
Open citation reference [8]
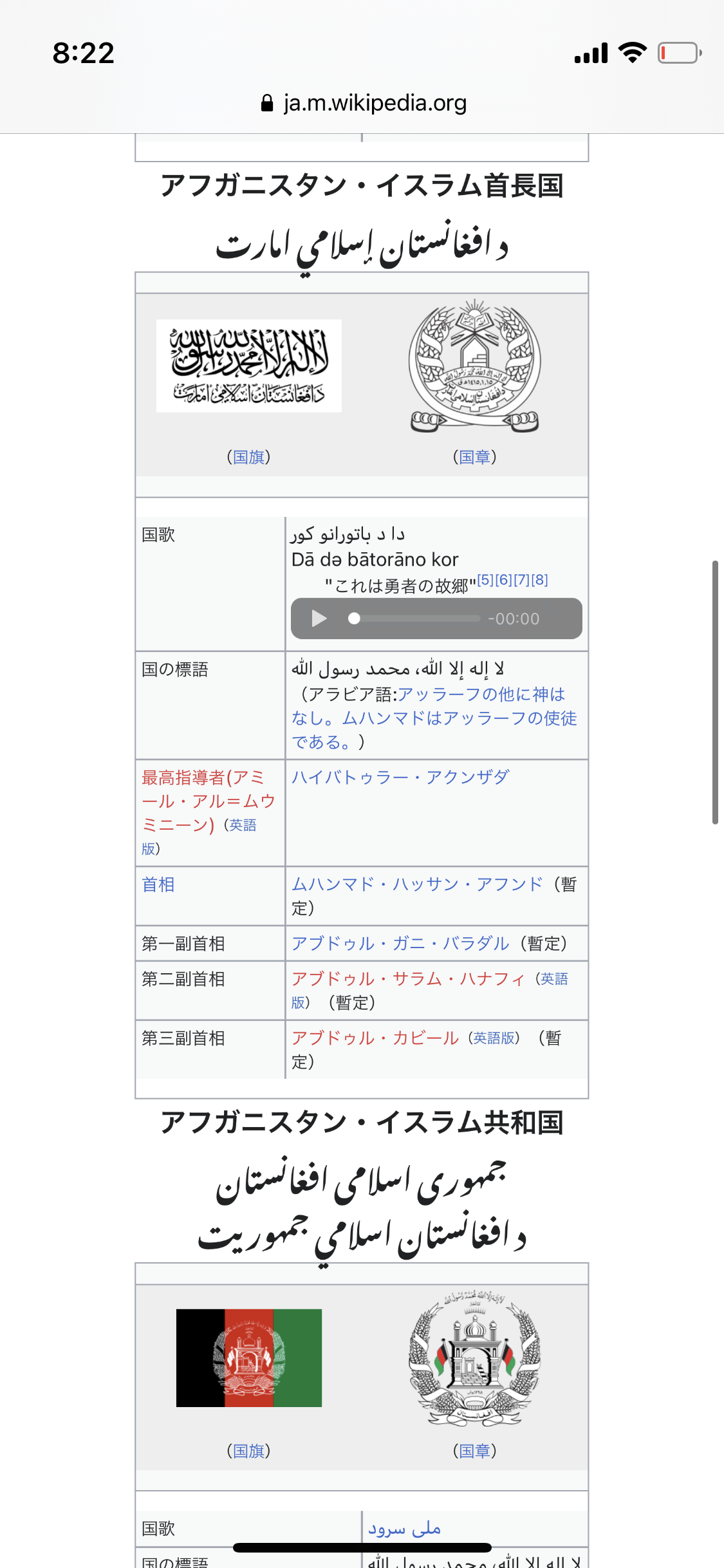(539, 580)
